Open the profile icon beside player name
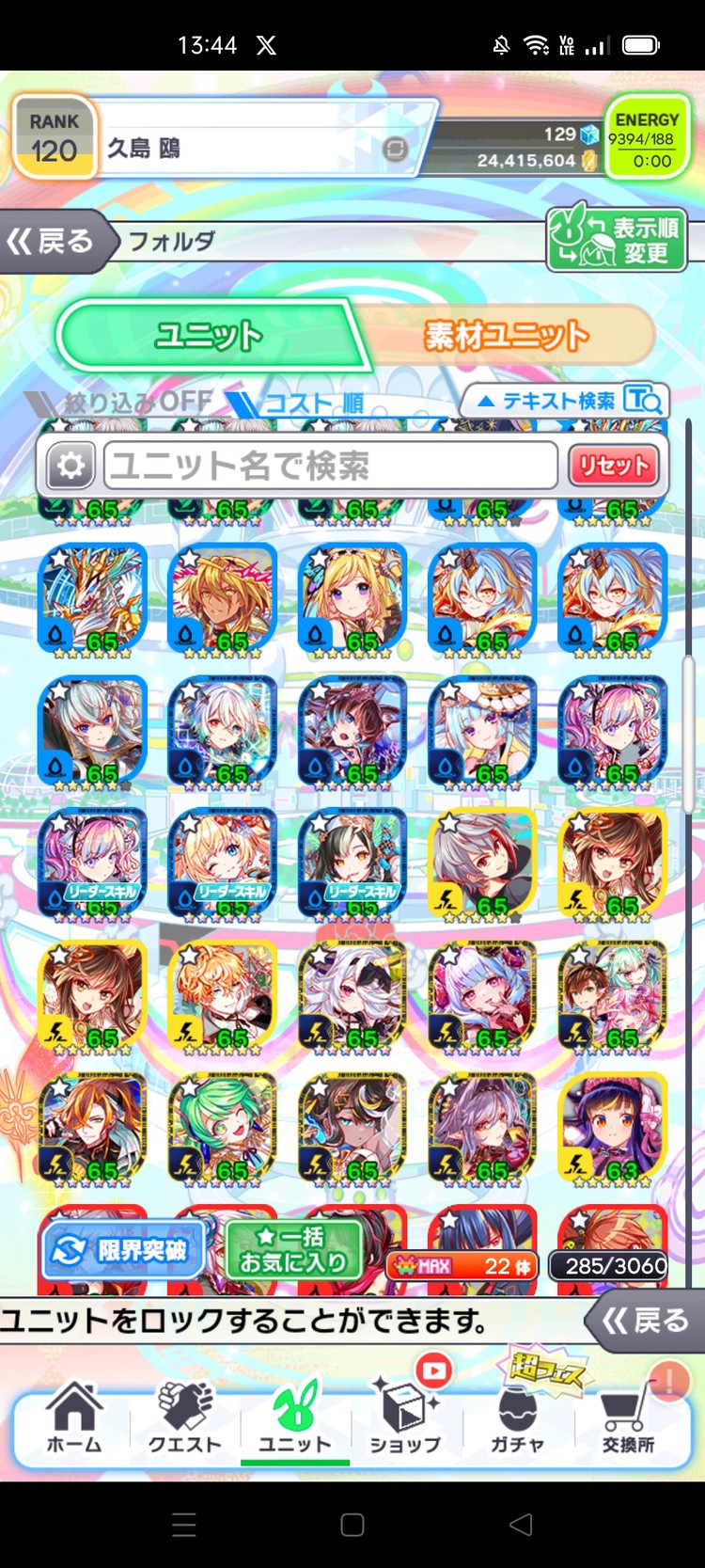The height and width of the screenshot is (1568, 705). pyautogui.click(x=396, y=149)
